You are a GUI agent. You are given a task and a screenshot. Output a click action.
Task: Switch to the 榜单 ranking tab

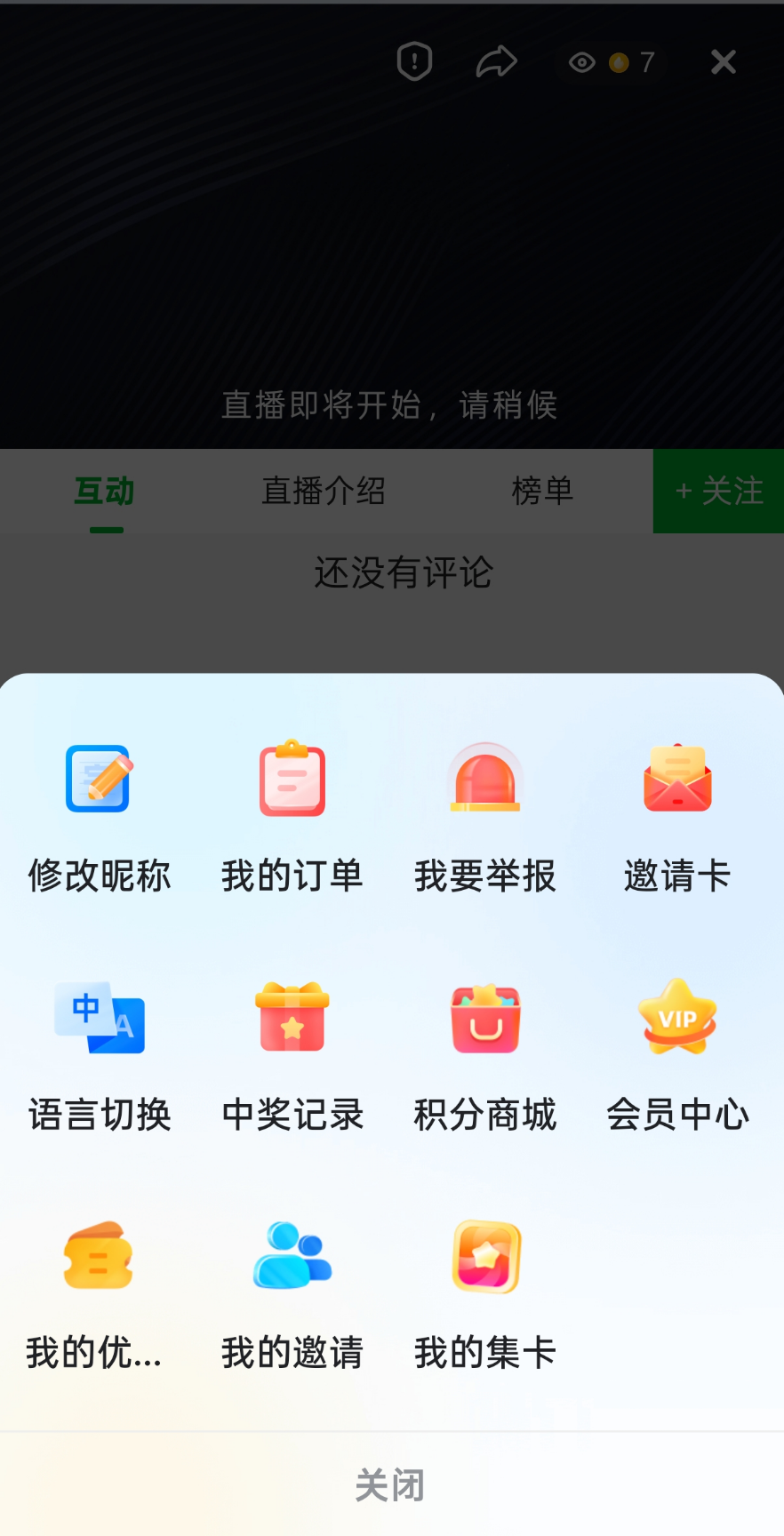[x=543, y=492]
